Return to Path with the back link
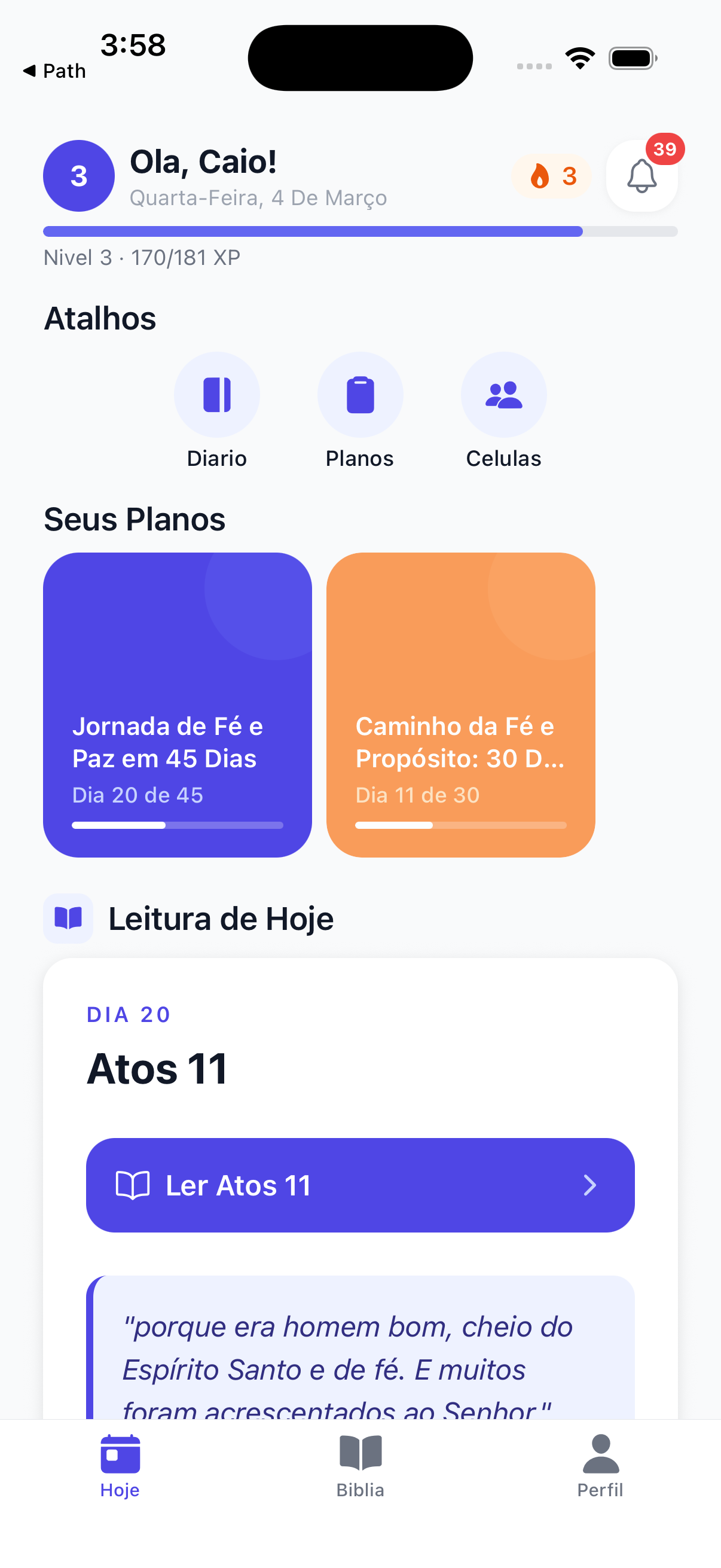This screenshot has width=721, height=1568. tap(54, 71)
